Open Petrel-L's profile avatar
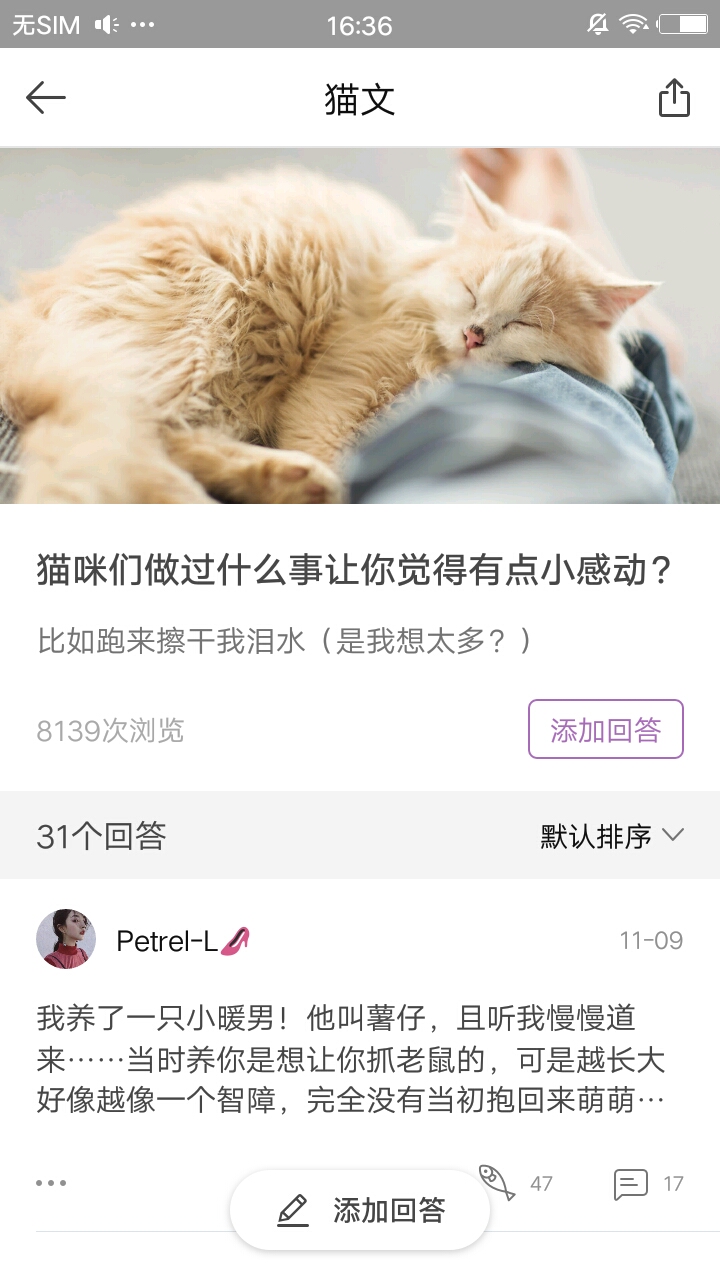 tap(66, 939)
